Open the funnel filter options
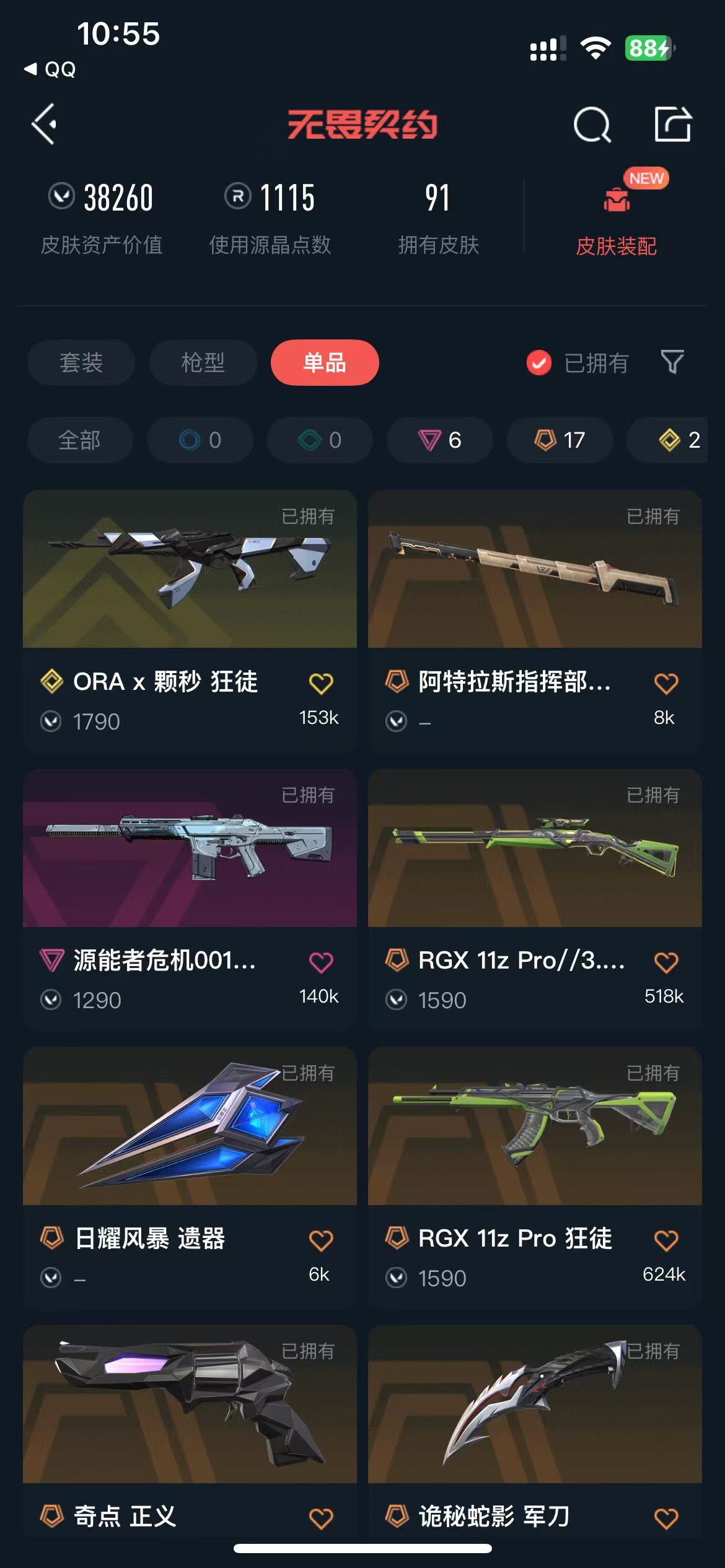The width and height of the screenshot is (725, 1568). [672, 362]
